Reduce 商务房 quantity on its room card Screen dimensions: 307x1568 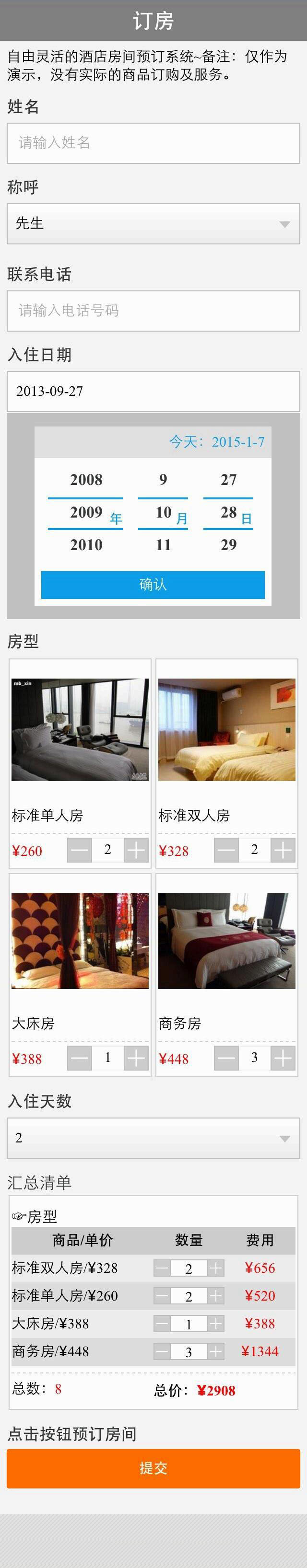point(226,1058)
